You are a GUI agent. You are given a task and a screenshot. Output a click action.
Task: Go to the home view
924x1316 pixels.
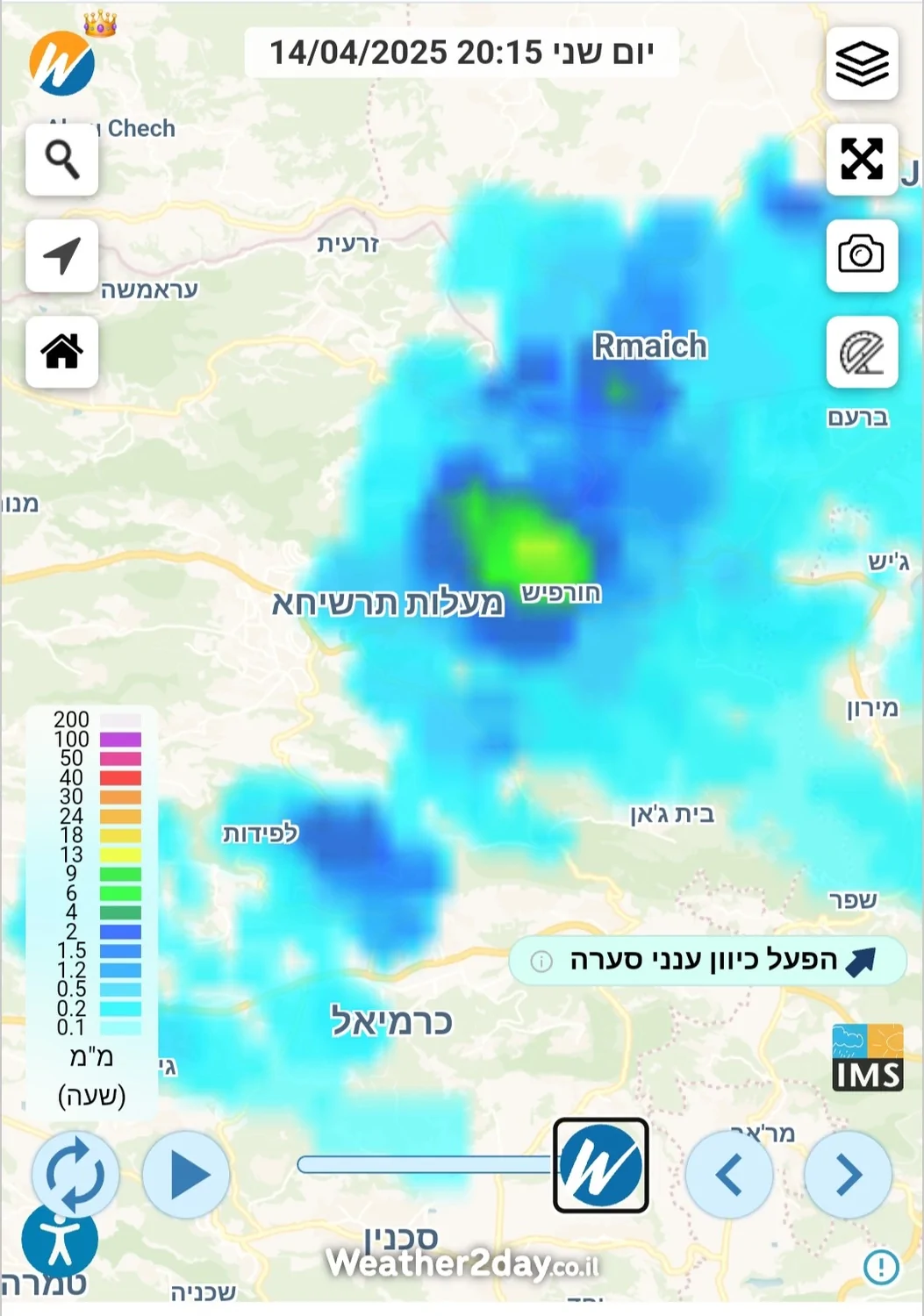click(61, 352)
